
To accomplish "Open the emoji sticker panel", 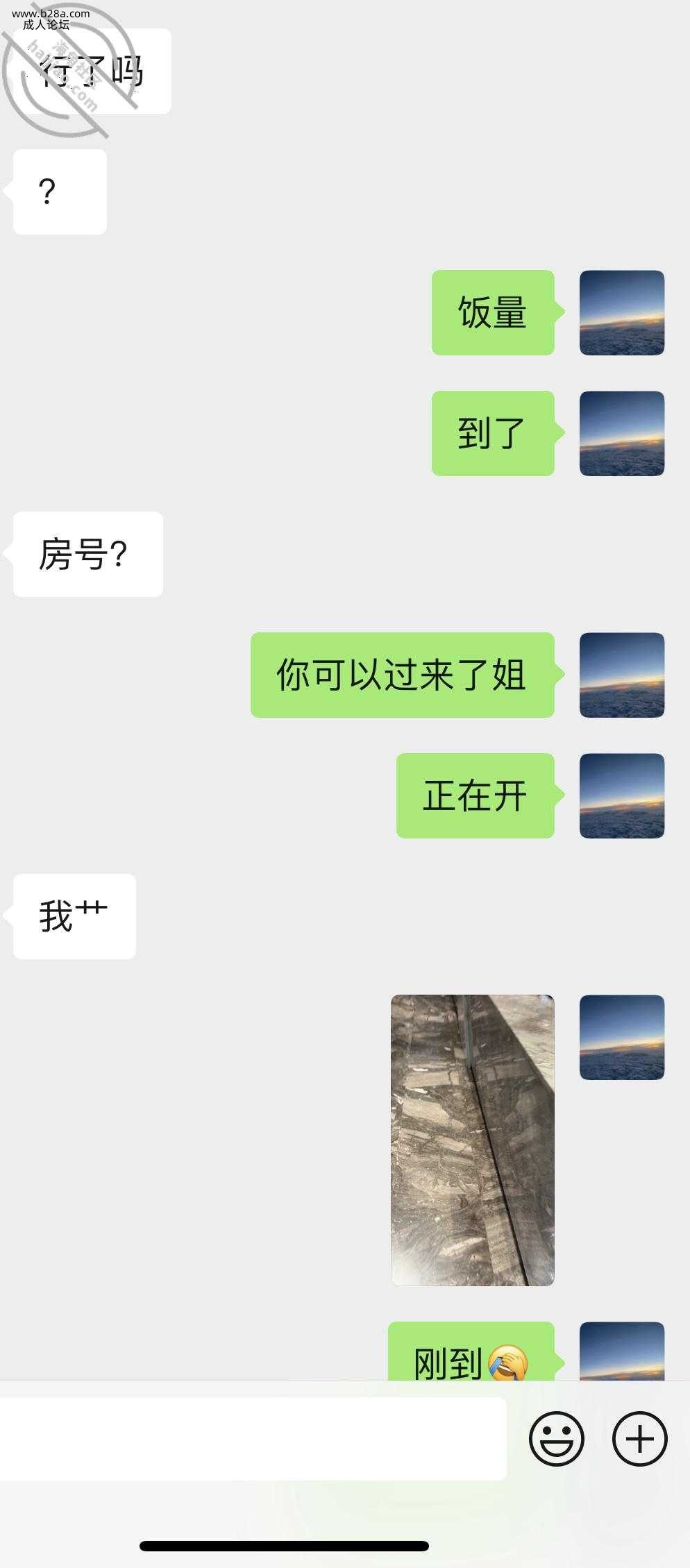I will [556, 1438].
